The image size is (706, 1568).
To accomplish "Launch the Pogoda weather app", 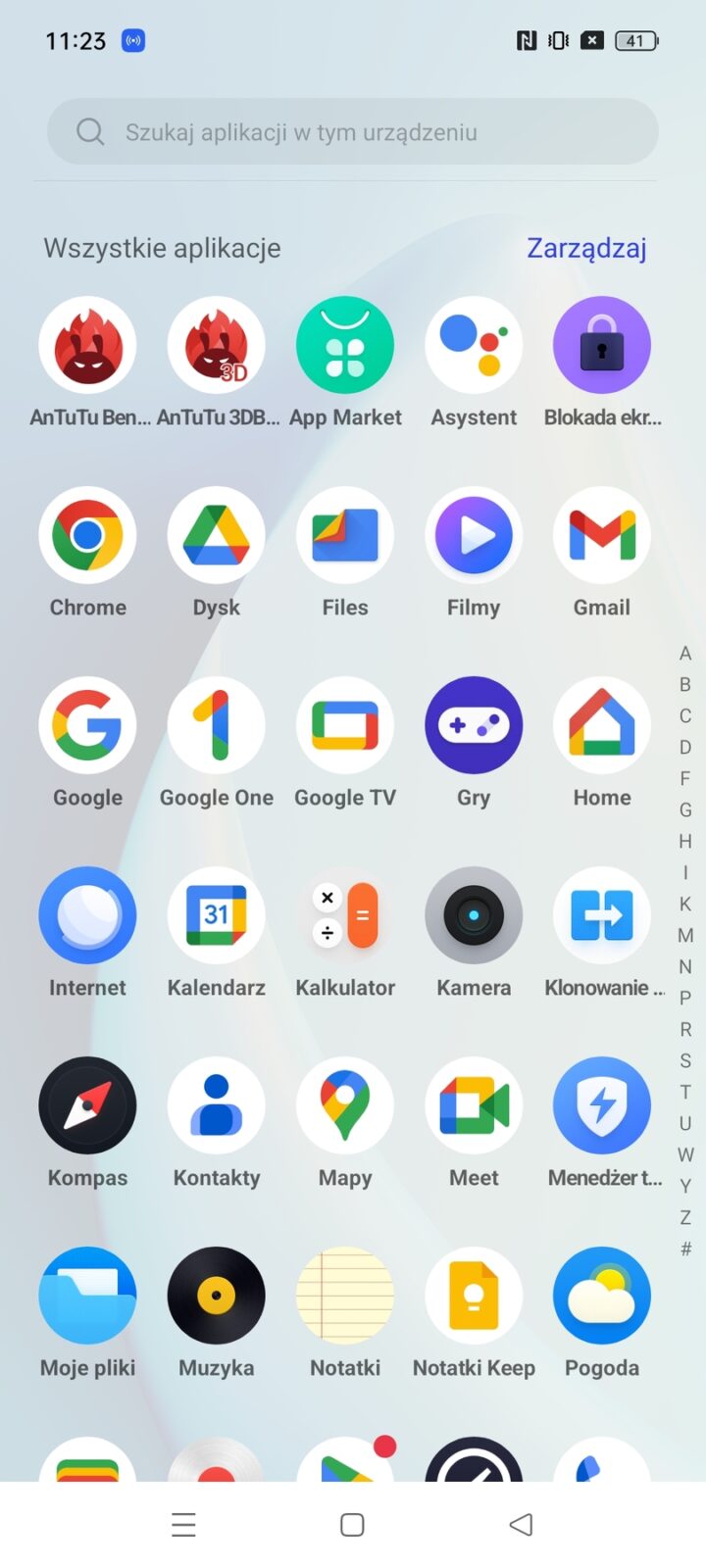I will click(602, 1297).
